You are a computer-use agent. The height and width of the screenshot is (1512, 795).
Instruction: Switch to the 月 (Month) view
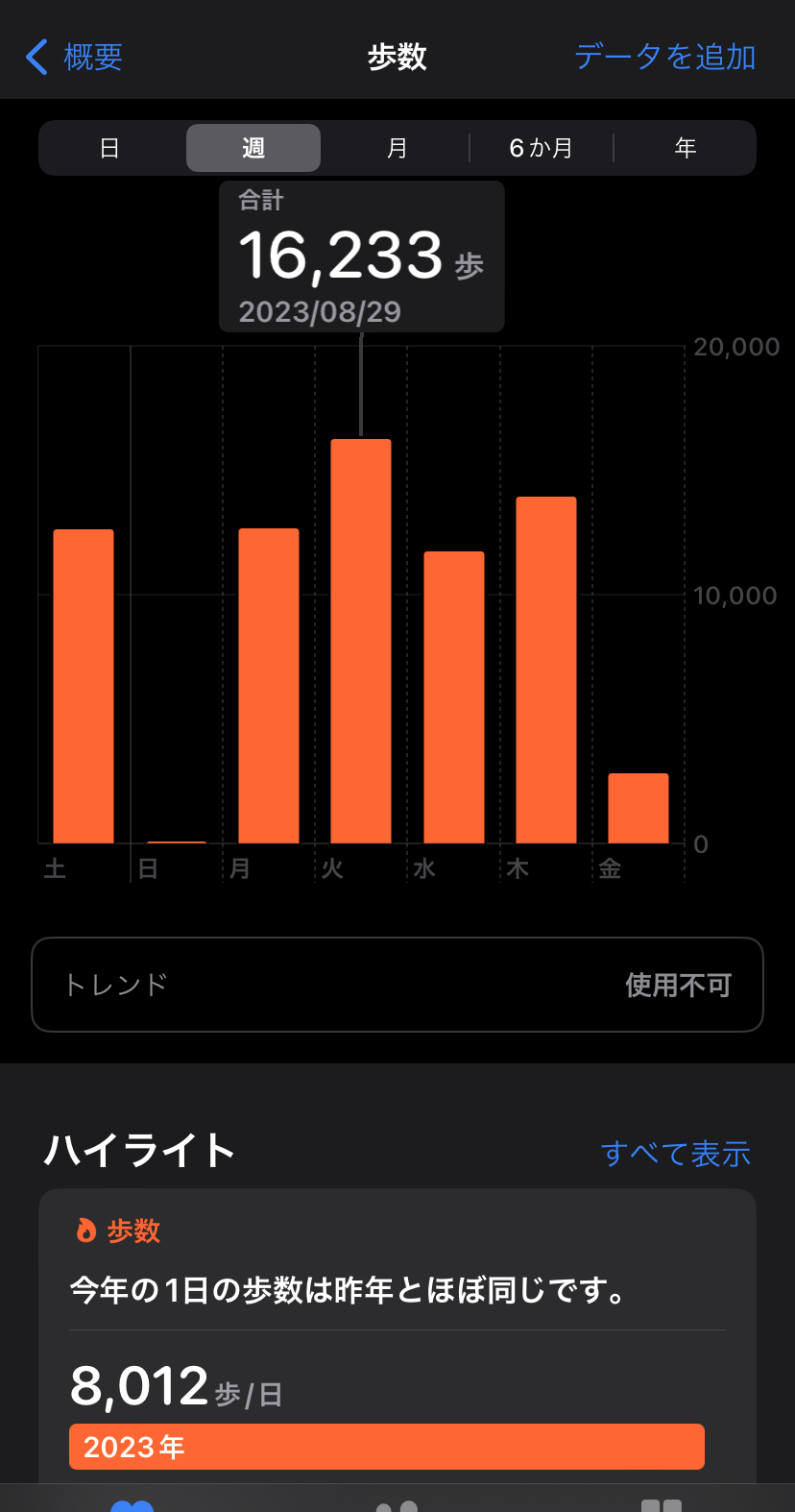[397, 148]
